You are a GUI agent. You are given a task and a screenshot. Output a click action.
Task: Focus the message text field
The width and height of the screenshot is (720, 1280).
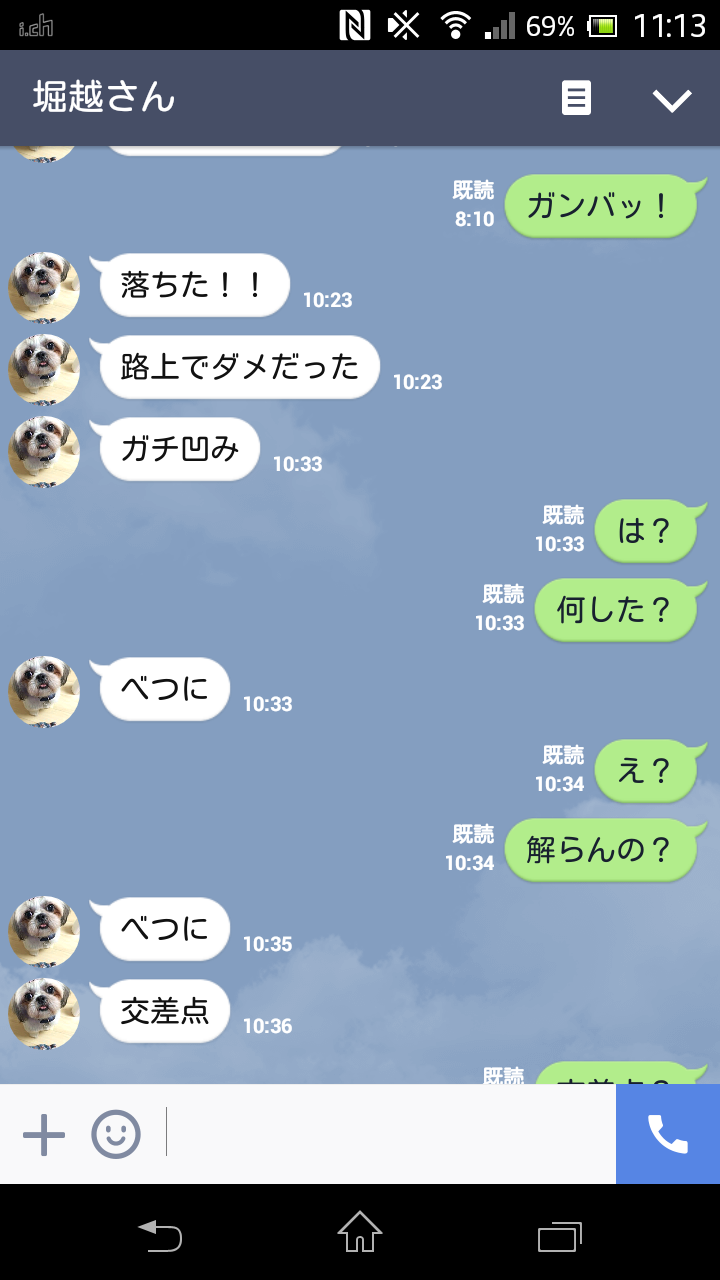point(390,1134)
